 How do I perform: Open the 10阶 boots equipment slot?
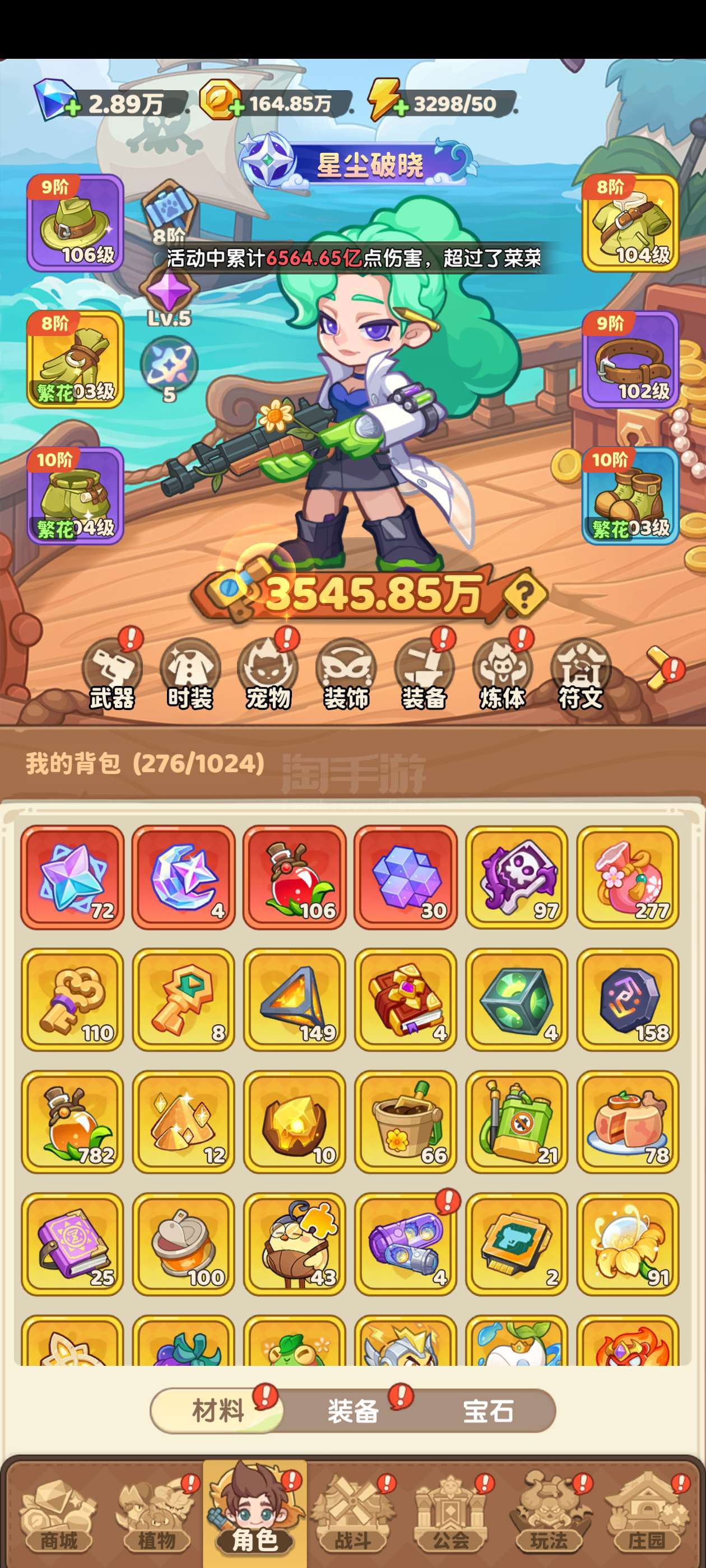click(630, 496)
